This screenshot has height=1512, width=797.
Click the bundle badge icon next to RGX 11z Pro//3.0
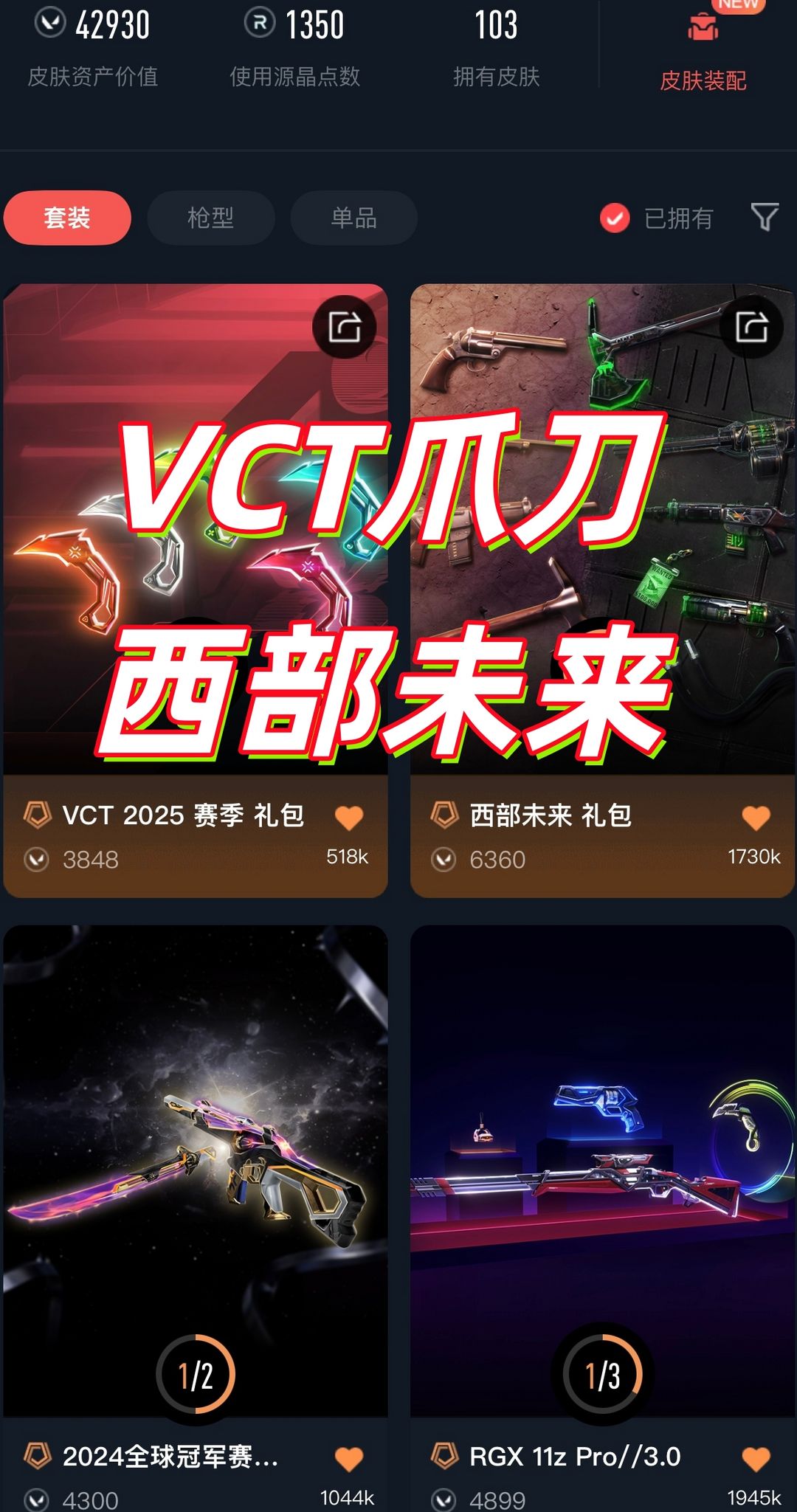pos(443,1456)
